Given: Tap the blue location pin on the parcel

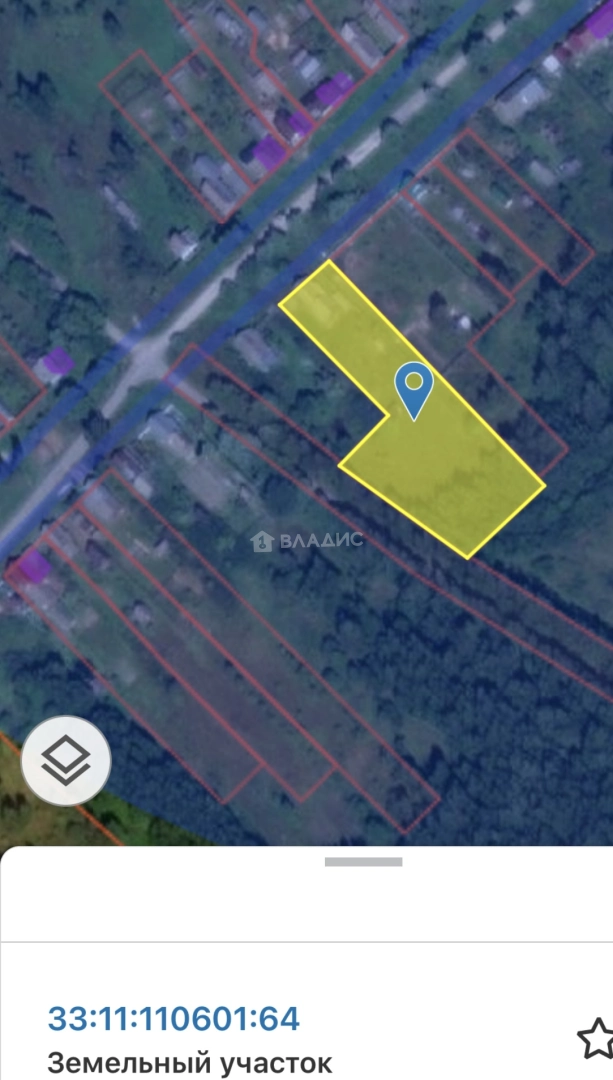Looking at the screenshot, I should [x=413, y=387].
